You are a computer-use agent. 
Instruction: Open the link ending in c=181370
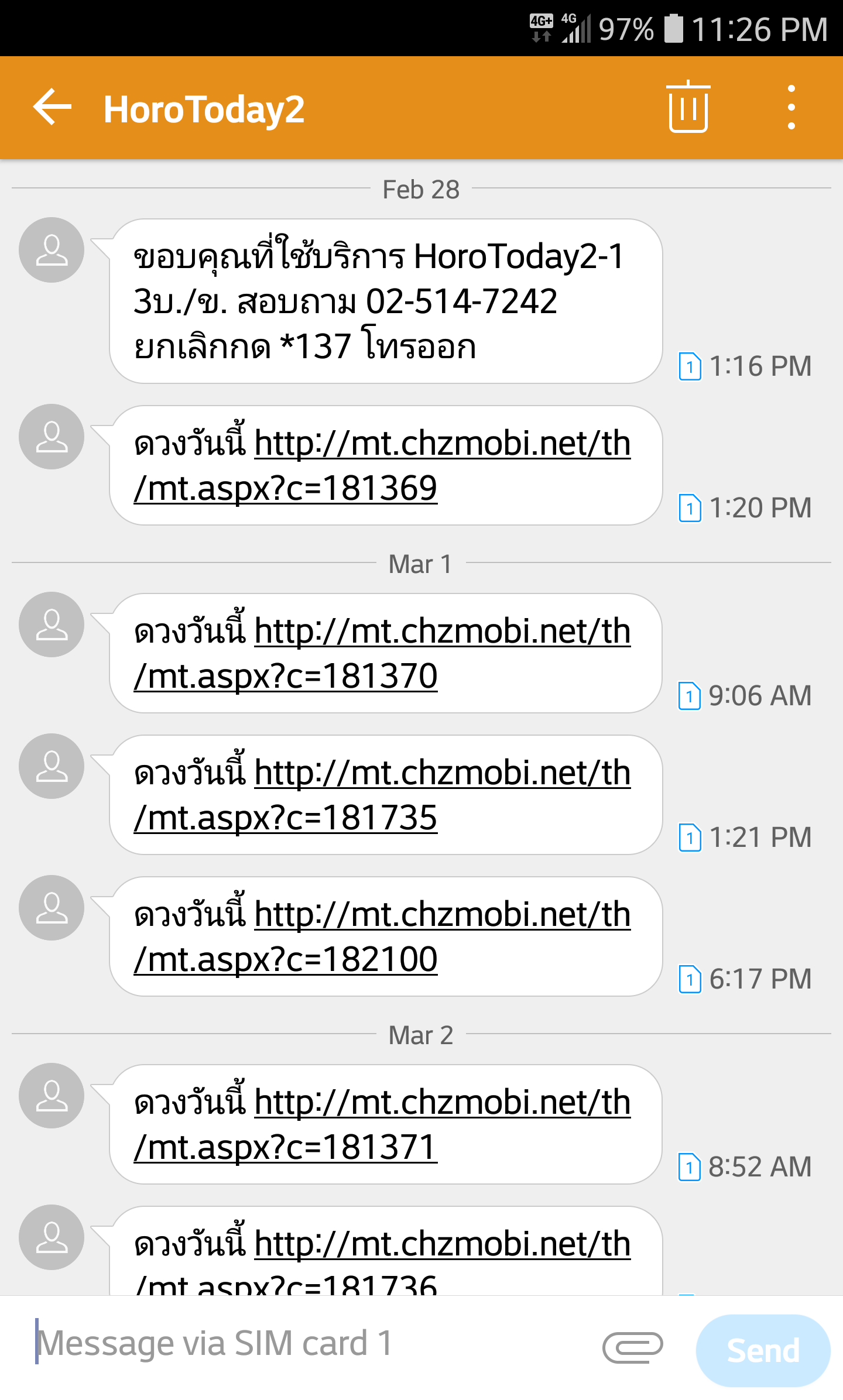[382, 654]
